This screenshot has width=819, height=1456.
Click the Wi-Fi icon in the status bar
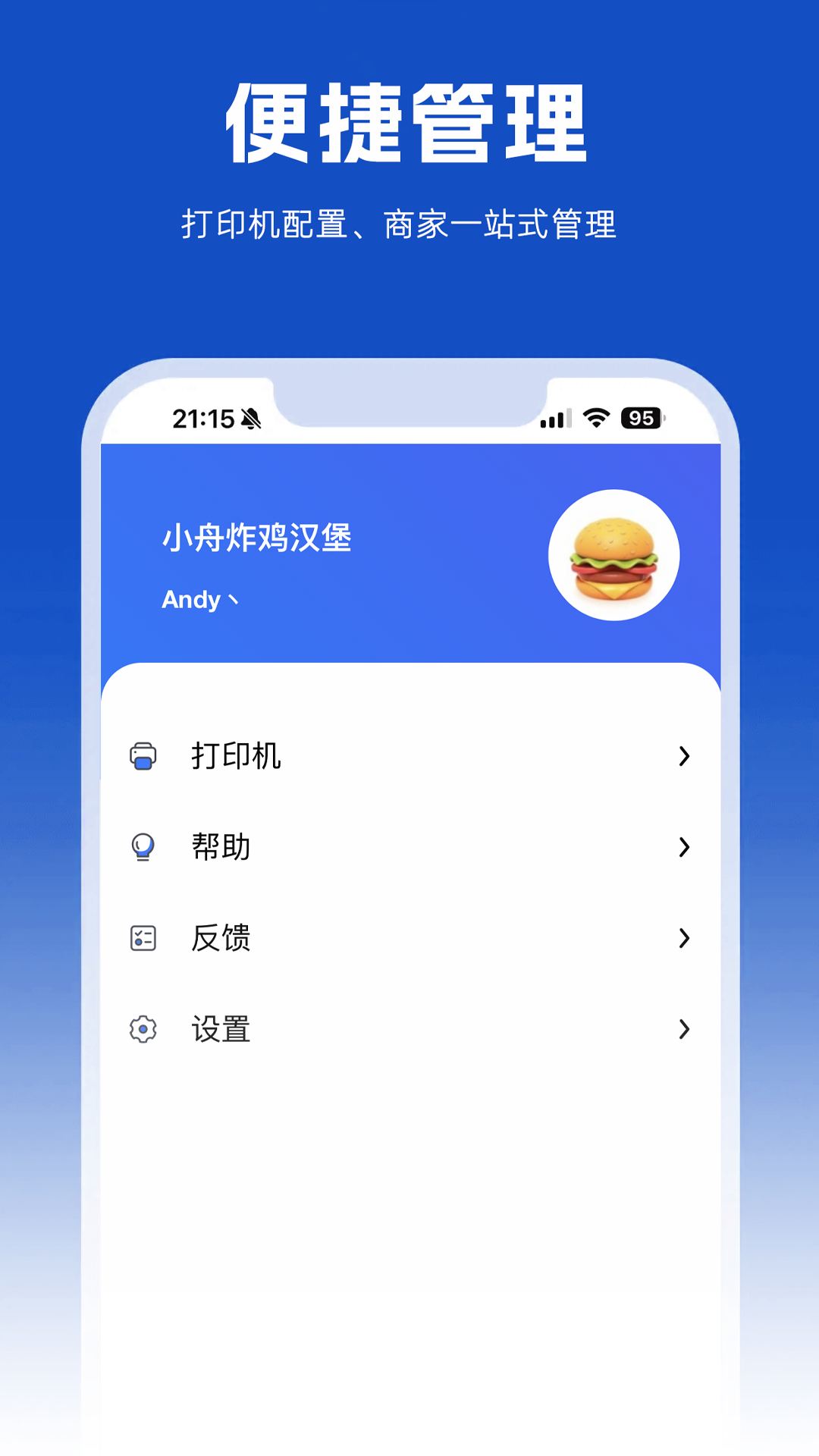[x=596, y=417]
